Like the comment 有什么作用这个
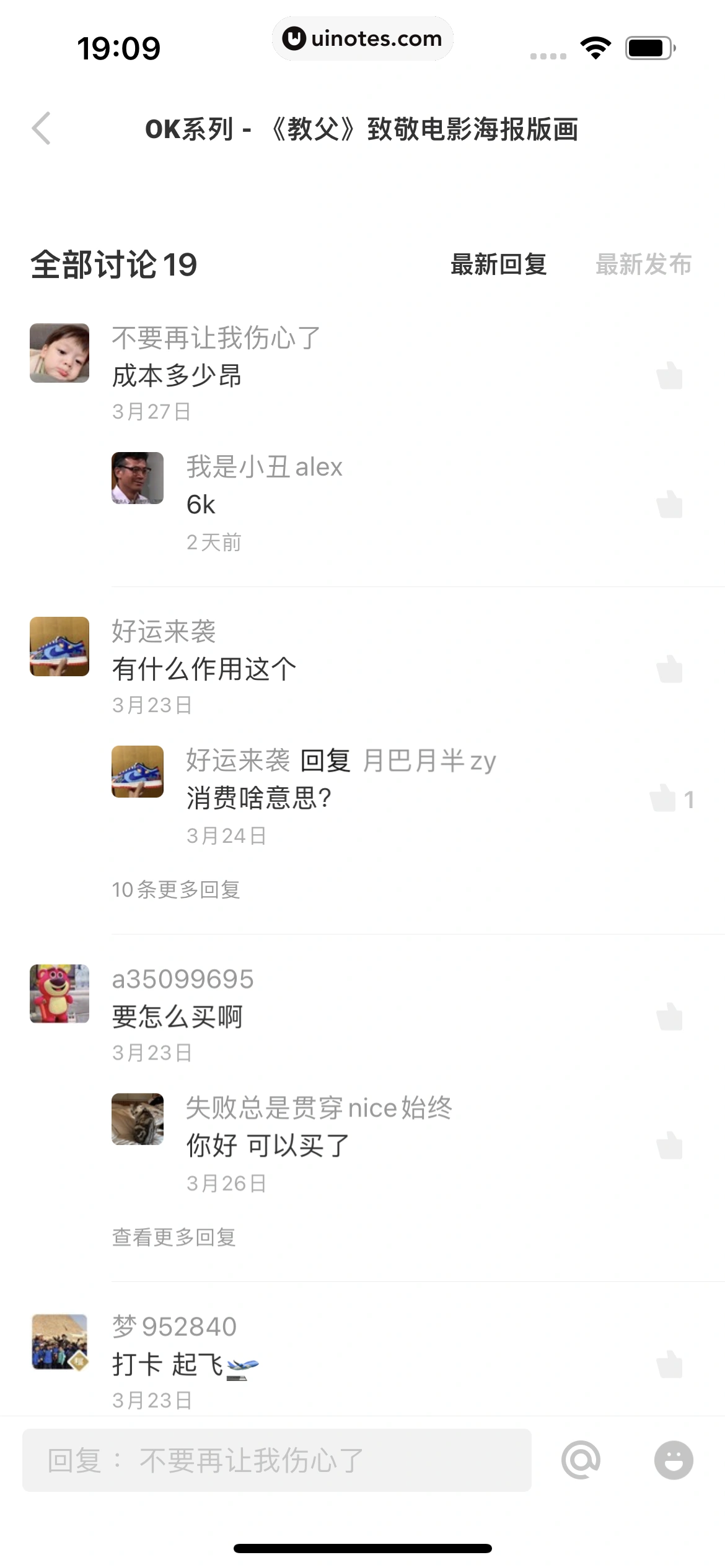This screenshot has width=725, height=1568. point(669,669)
